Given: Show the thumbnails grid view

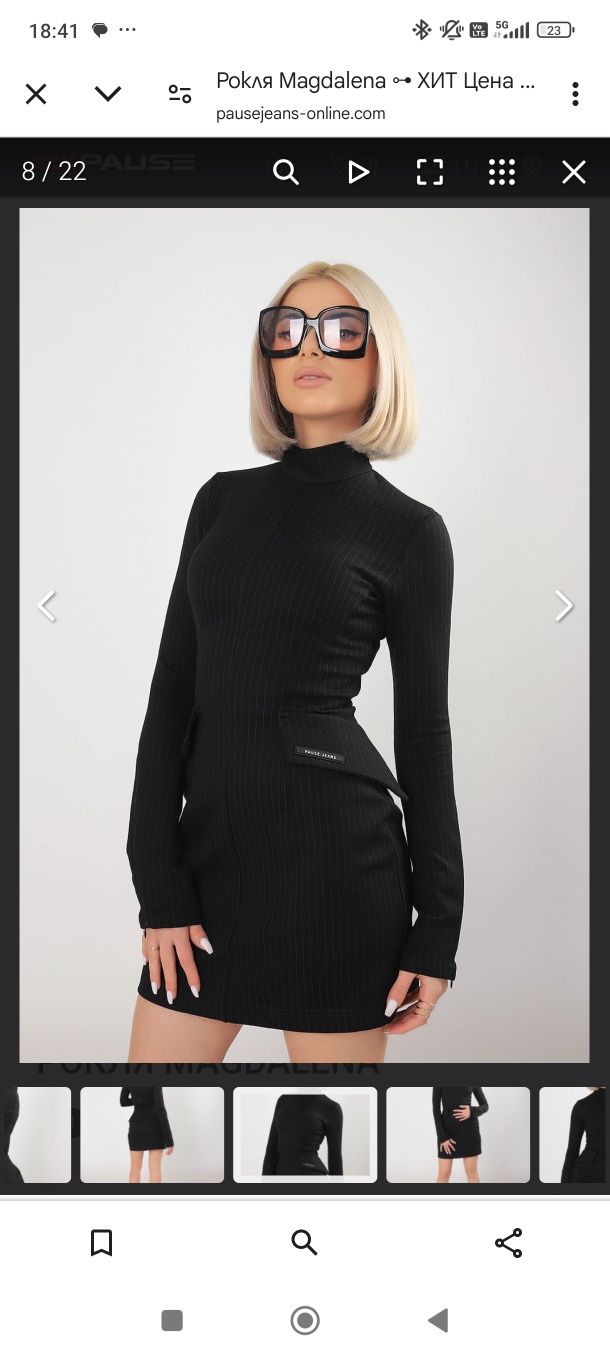Looking at the screenshot, I should point(502,172).
